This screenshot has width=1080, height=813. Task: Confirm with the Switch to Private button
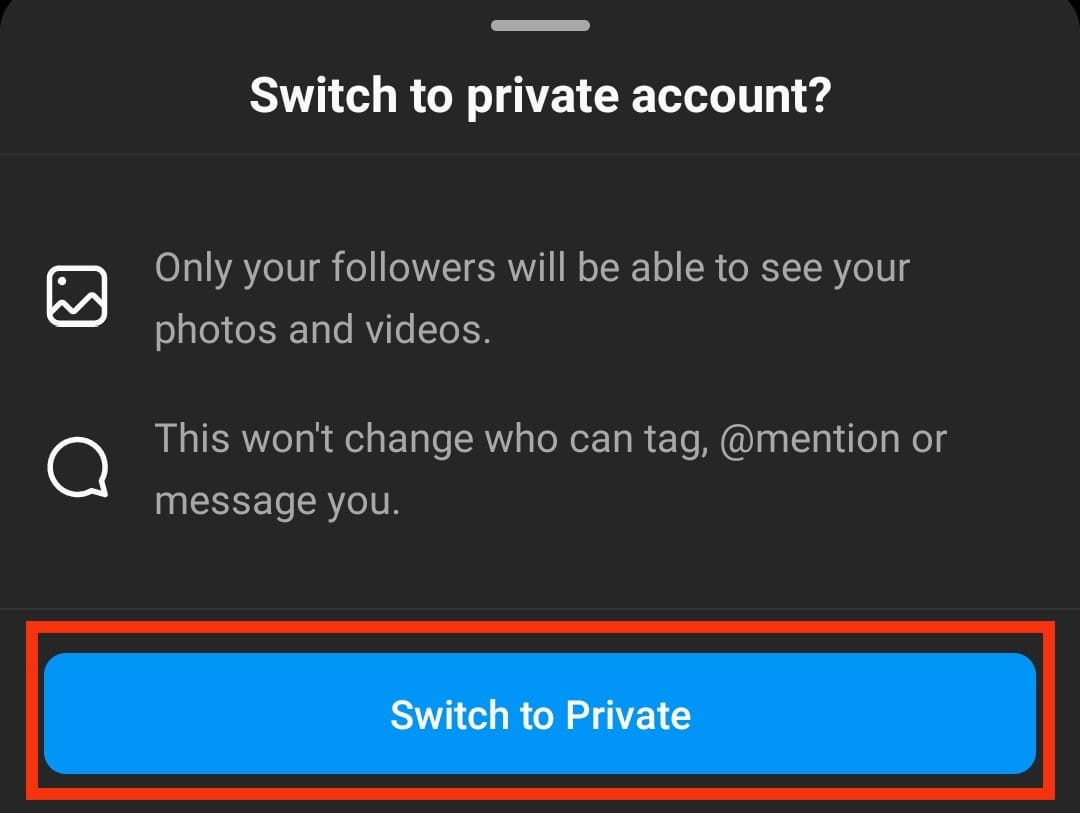point(540,714)
